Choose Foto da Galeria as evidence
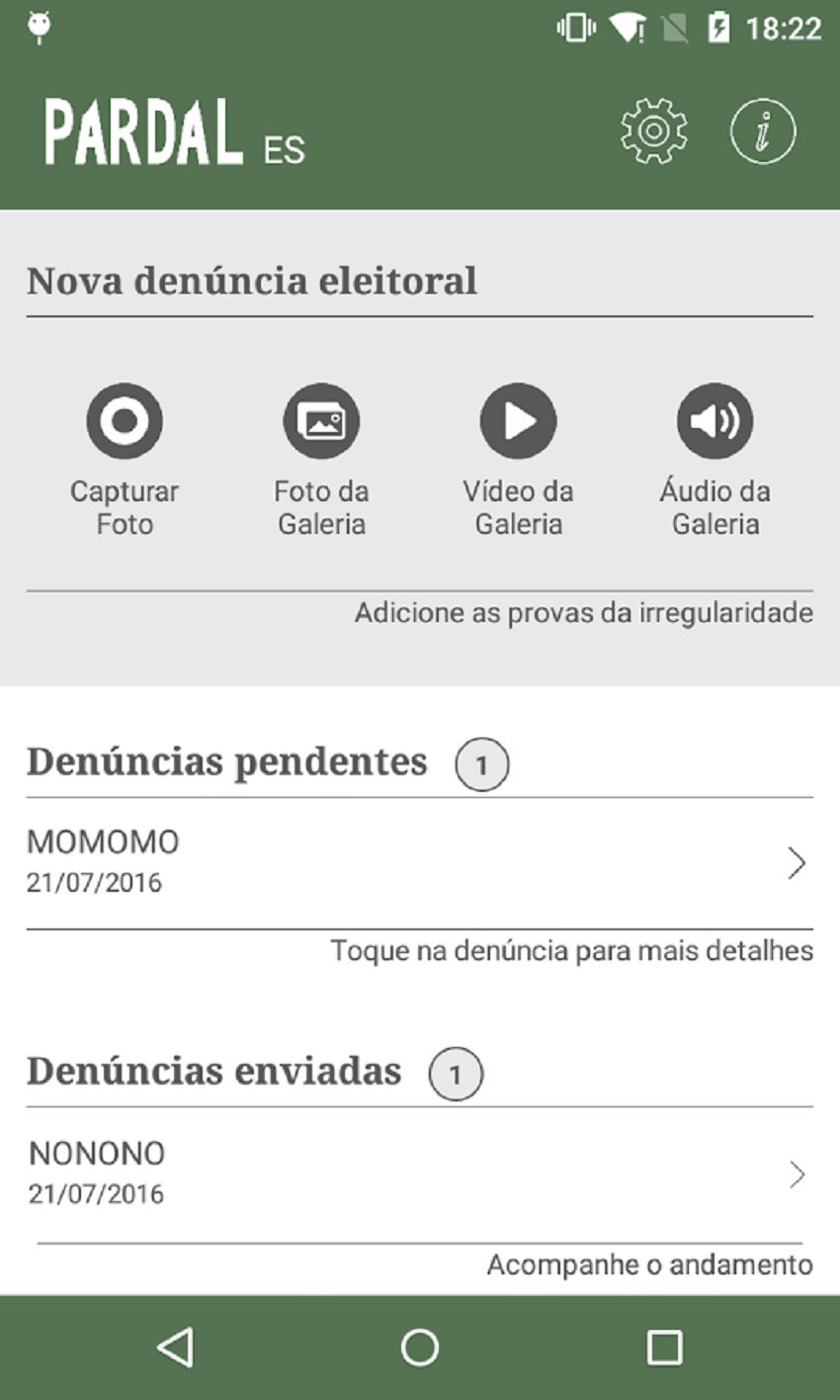Image resolution: width=840 pixels, height=1400 pixels. tap(321, 421)
